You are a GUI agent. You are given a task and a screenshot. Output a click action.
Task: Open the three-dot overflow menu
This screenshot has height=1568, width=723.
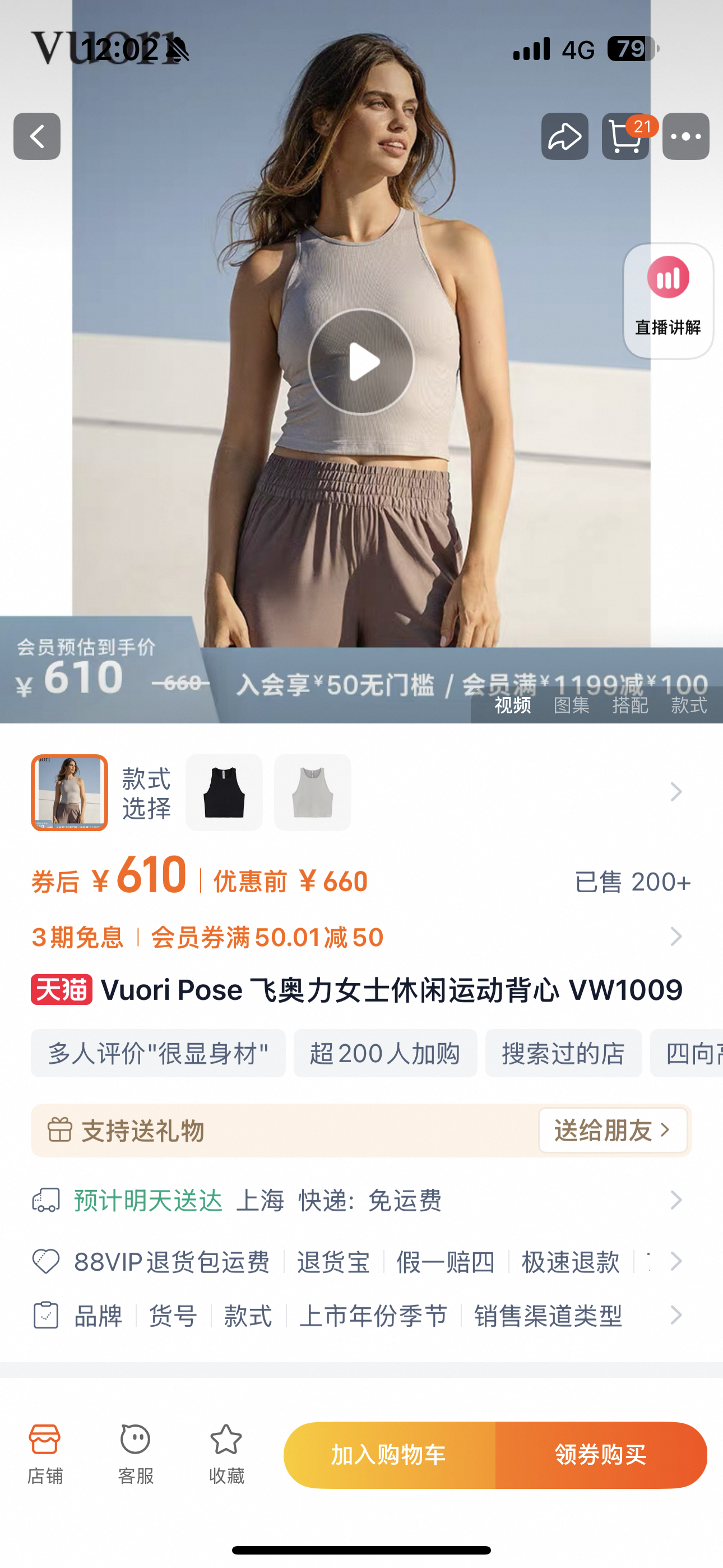point(685,136)
